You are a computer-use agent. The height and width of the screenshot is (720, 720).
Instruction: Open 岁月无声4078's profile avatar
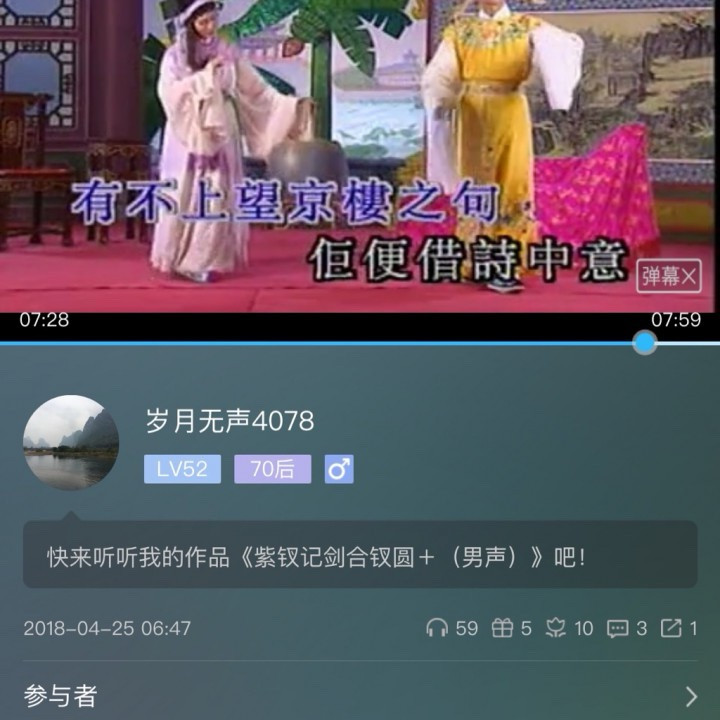click(71, 443)
